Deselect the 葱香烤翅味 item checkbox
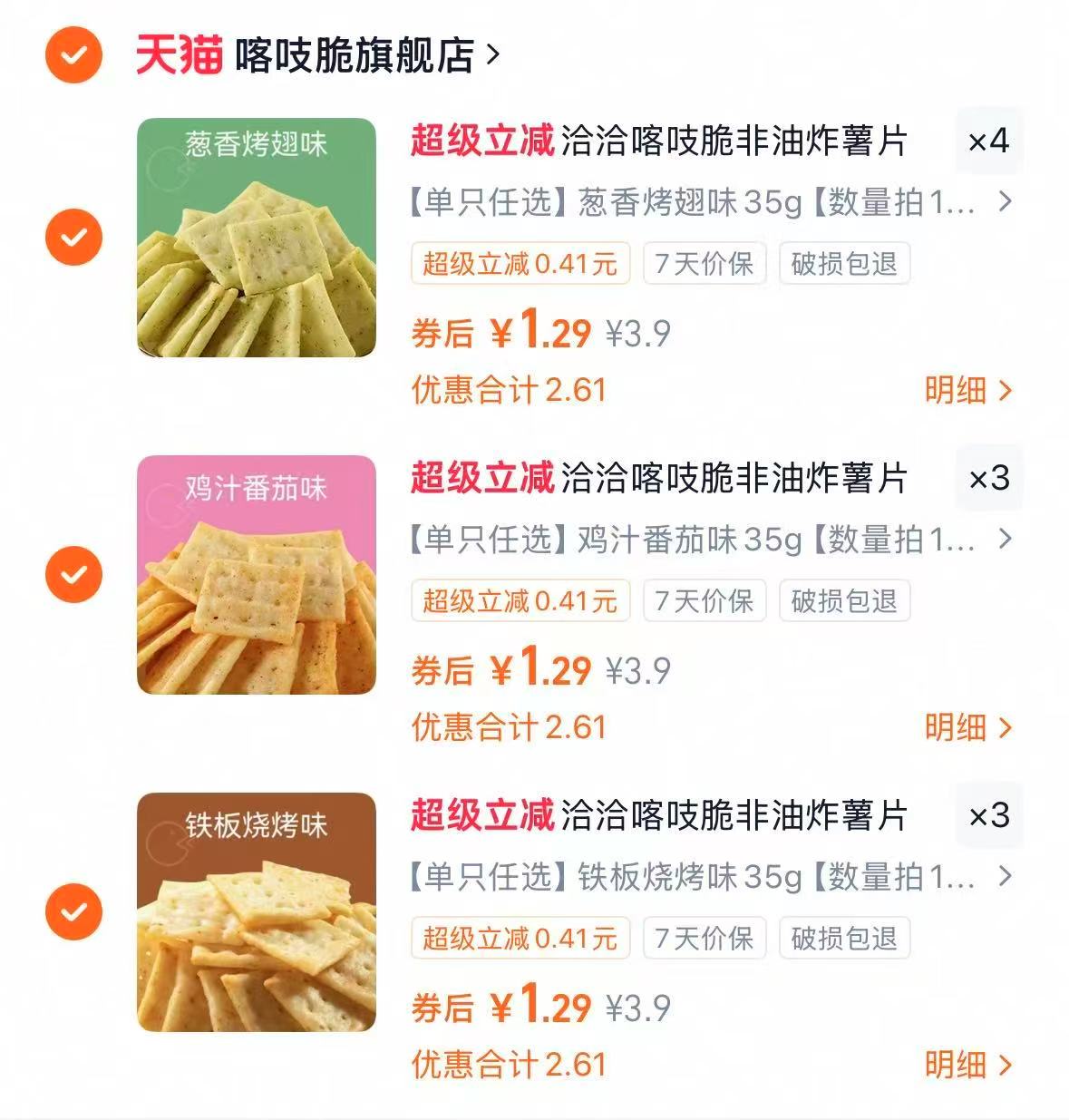 pos(73,238)
